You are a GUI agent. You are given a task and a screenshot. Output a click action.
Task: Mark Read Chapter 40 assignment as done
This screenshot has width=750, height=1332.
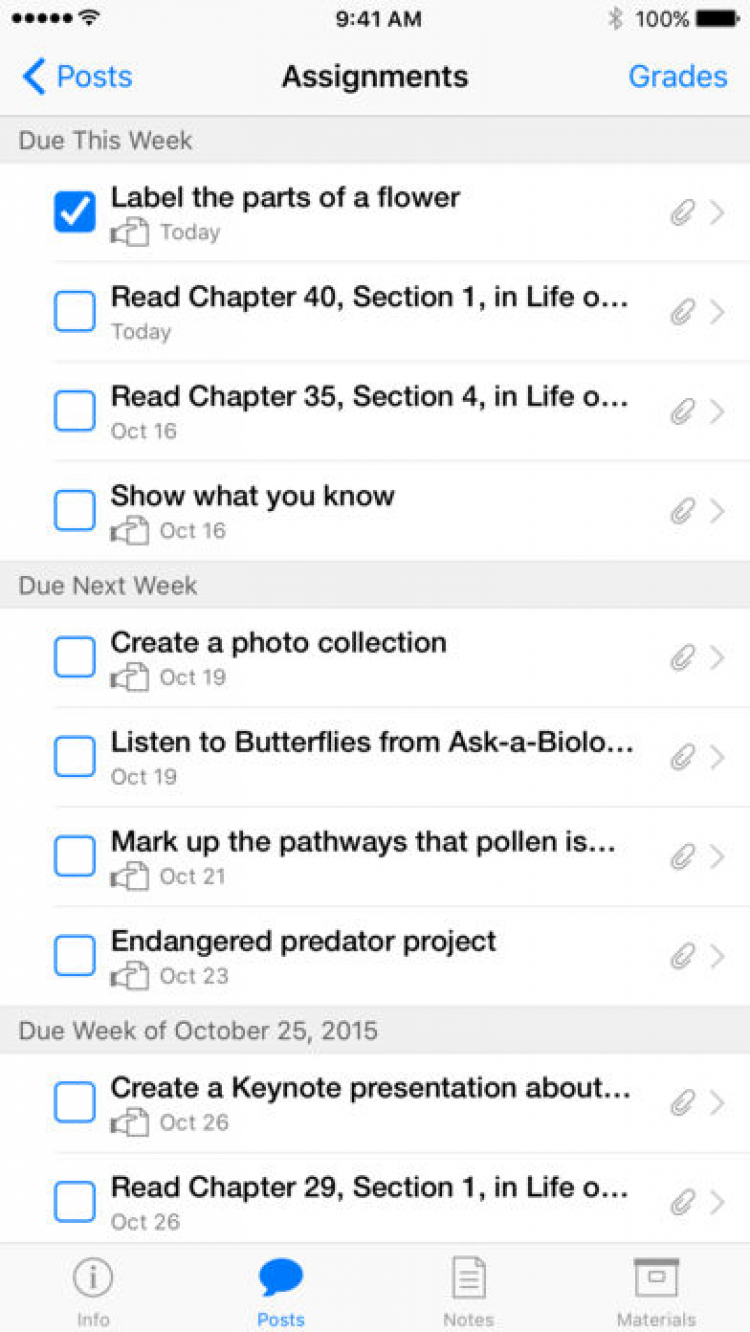click(x=75, y=312)
